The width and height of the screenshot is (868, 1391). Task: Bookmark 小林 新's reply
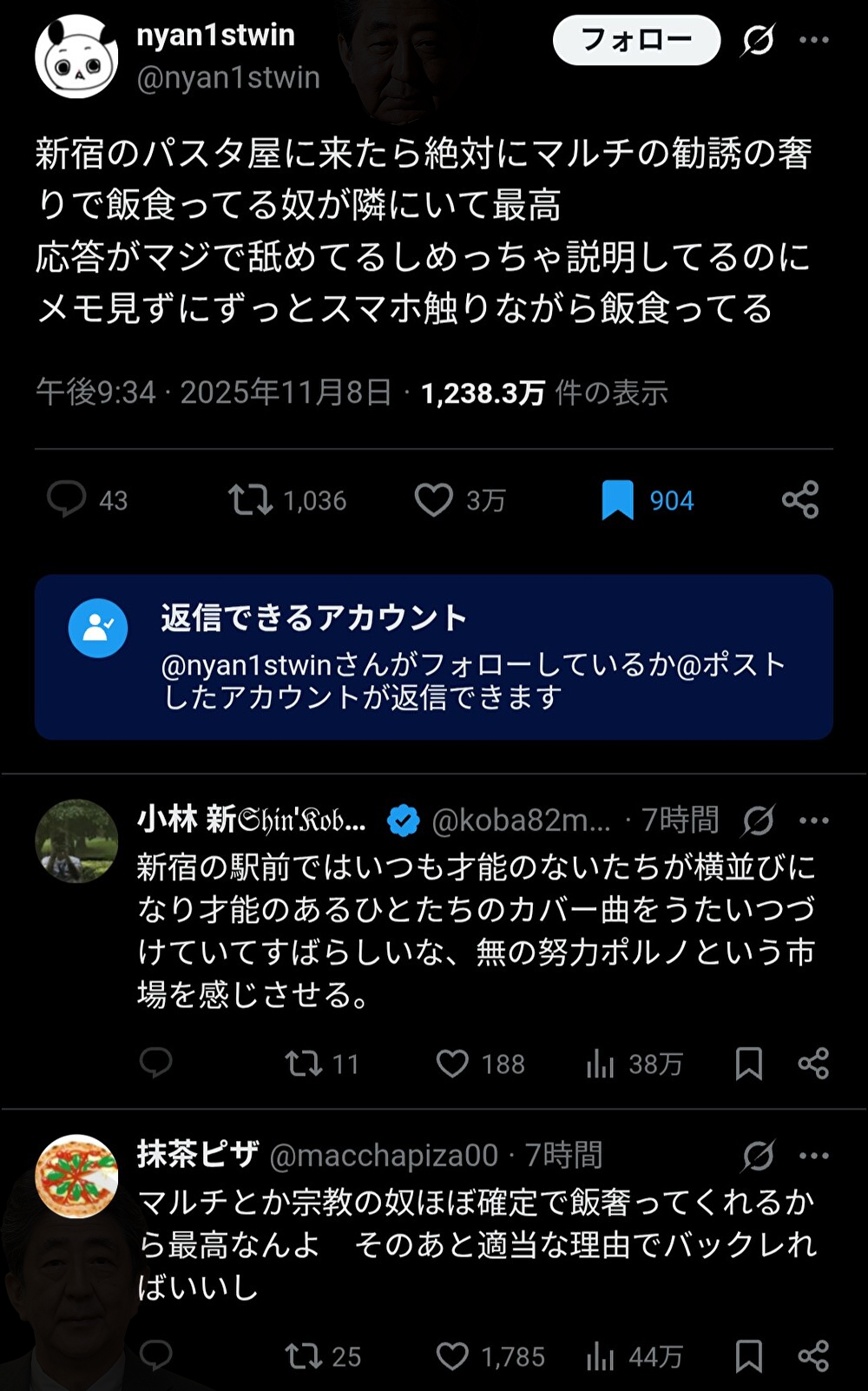748,1064
